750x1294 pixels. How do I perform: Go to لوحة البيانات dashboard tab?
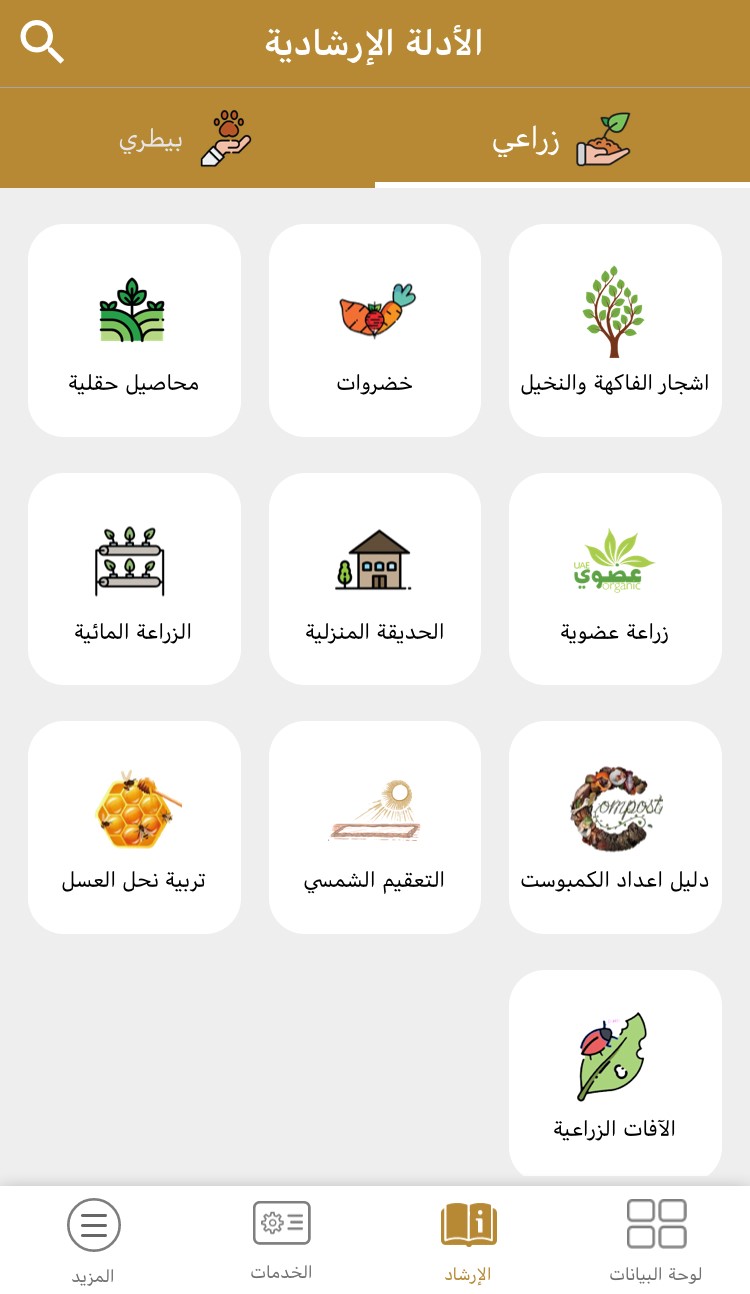pyautogui.click(x=656, y=1240)
